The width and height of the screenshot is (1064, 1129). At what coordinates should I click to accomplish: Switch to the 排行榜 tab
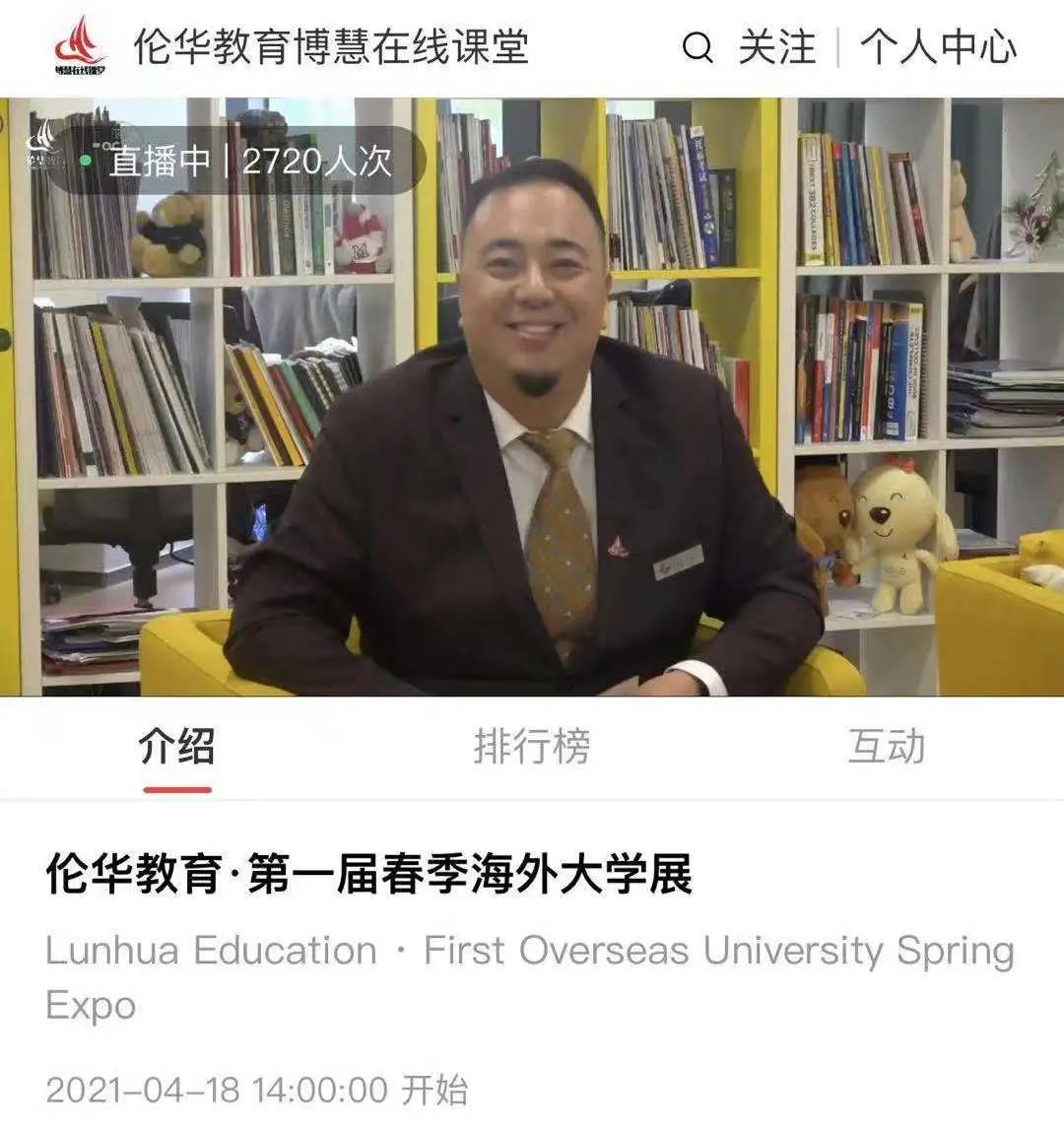point(532,747)
